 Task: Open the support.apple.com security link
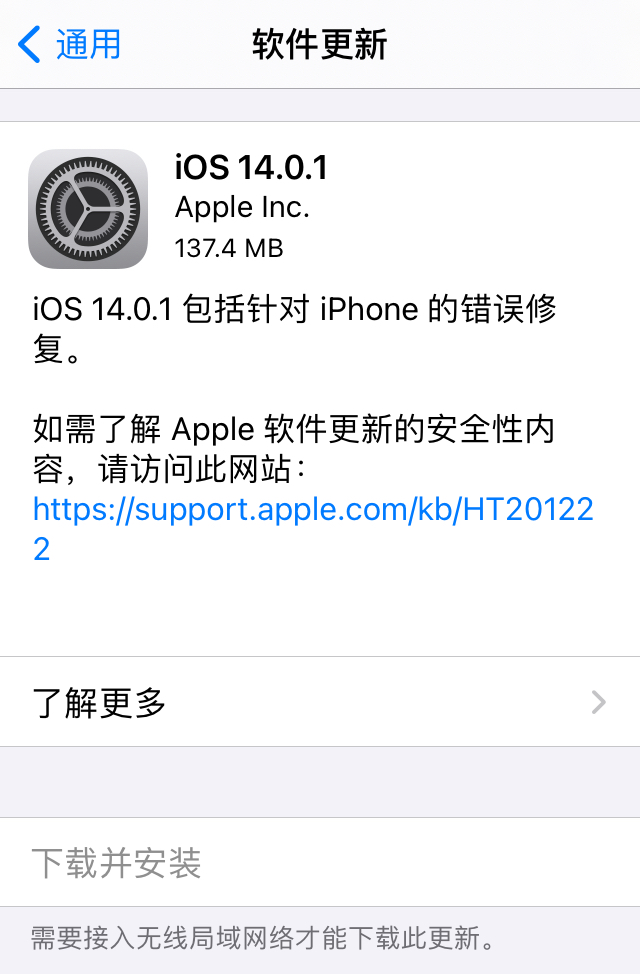pos(312,511)
